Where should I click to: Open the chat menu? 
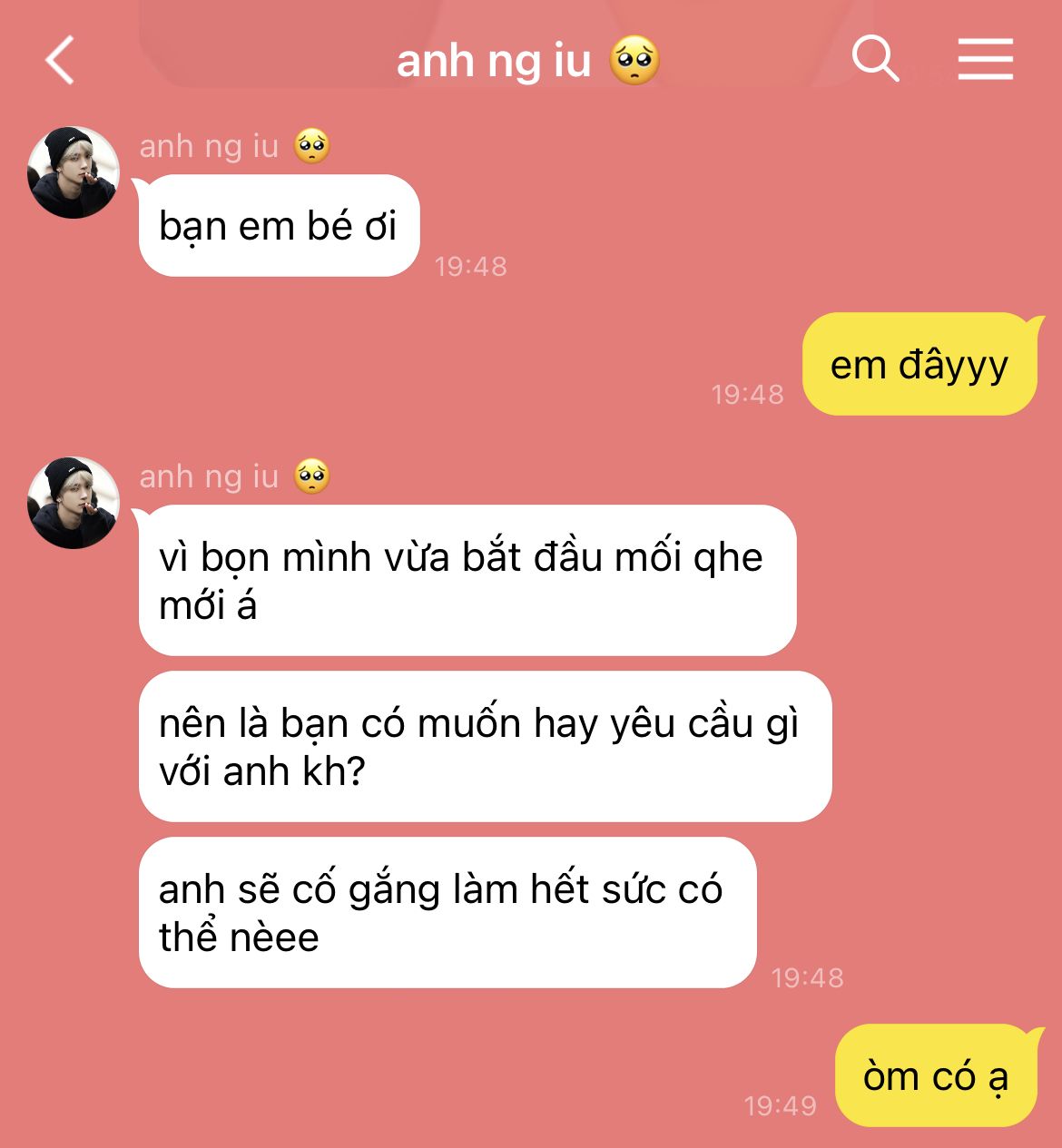click(x=985, y=60)
